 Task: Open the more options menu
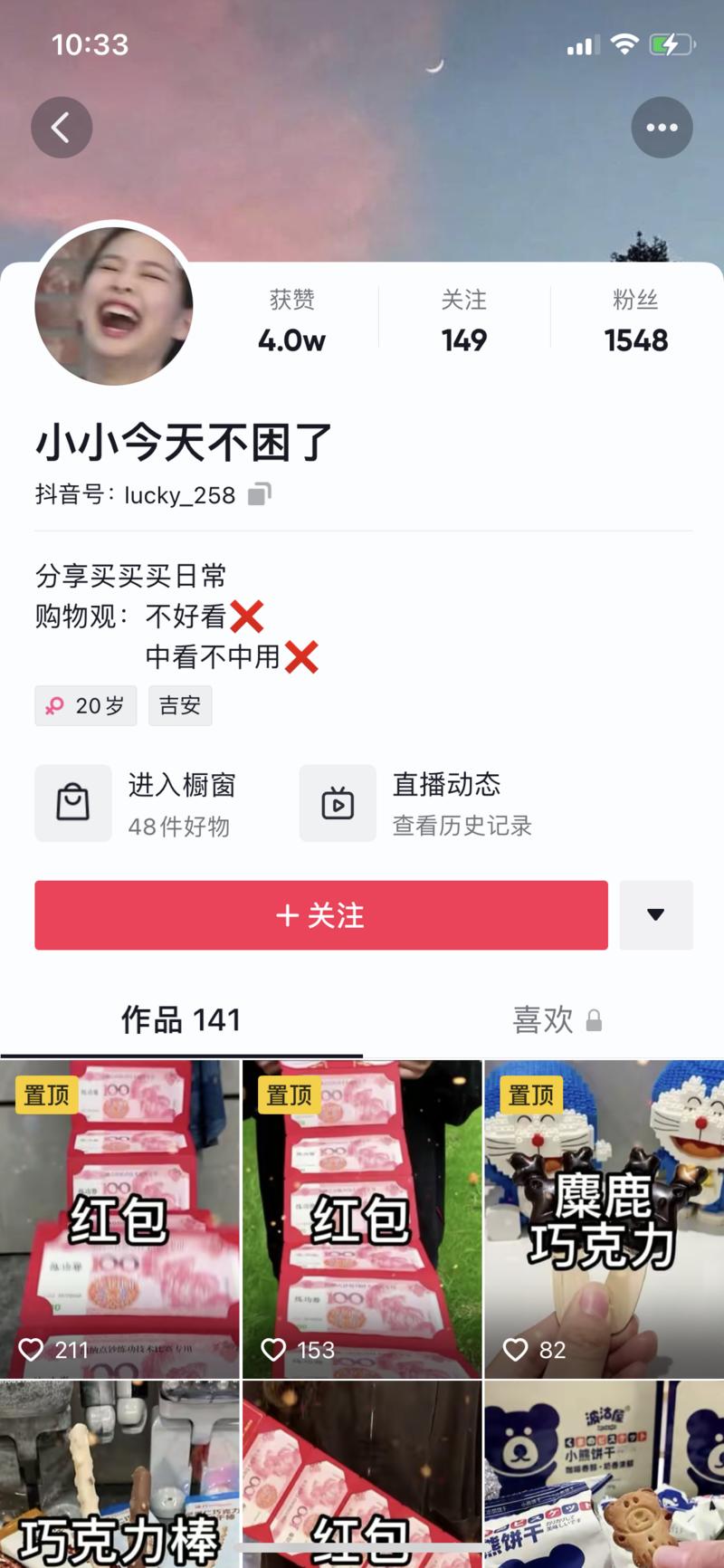pyautogui.click(x=662, y=127)
